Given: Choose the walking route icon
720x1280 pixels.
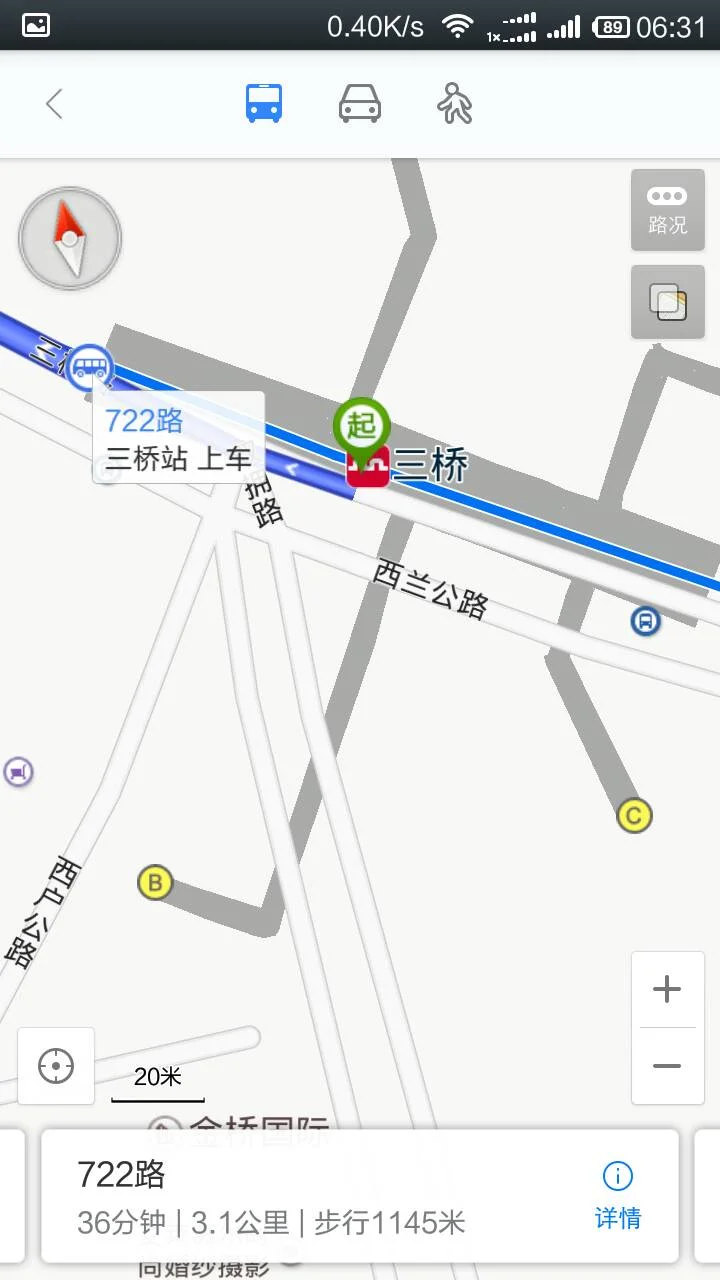Looking at the screenshot, I should pos(452,103).
